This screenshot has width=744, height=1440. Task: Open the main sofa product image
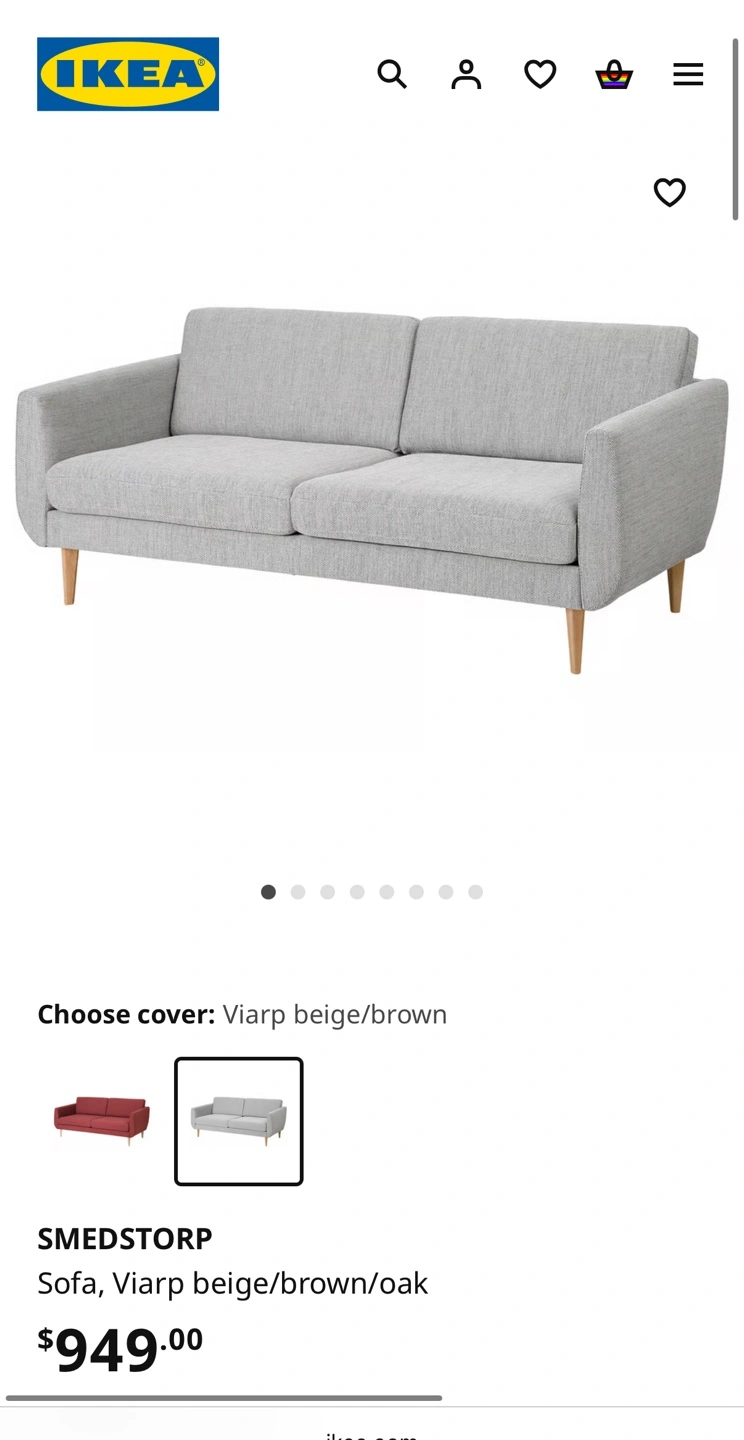point(372,490)
